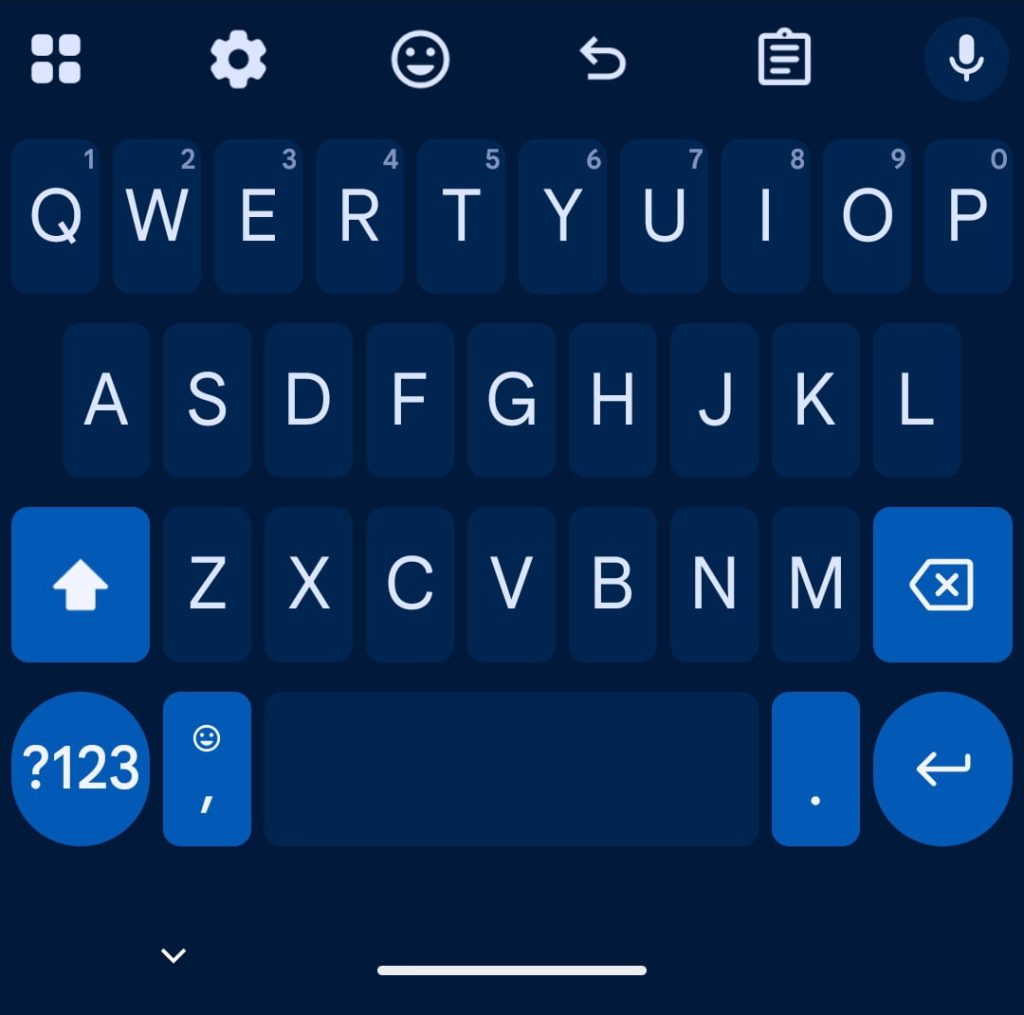Viewport: 1024px width, 1015px height.
Task: Type the letter Q
Action: coord(55,216)
